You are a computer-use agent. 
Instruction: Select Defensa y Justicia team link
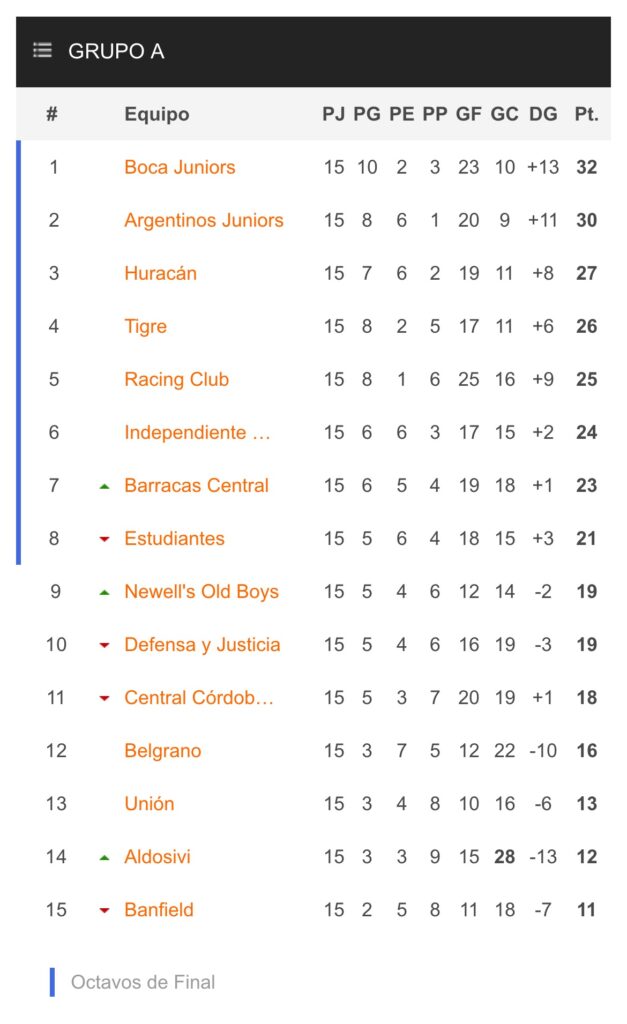[202, 644]
